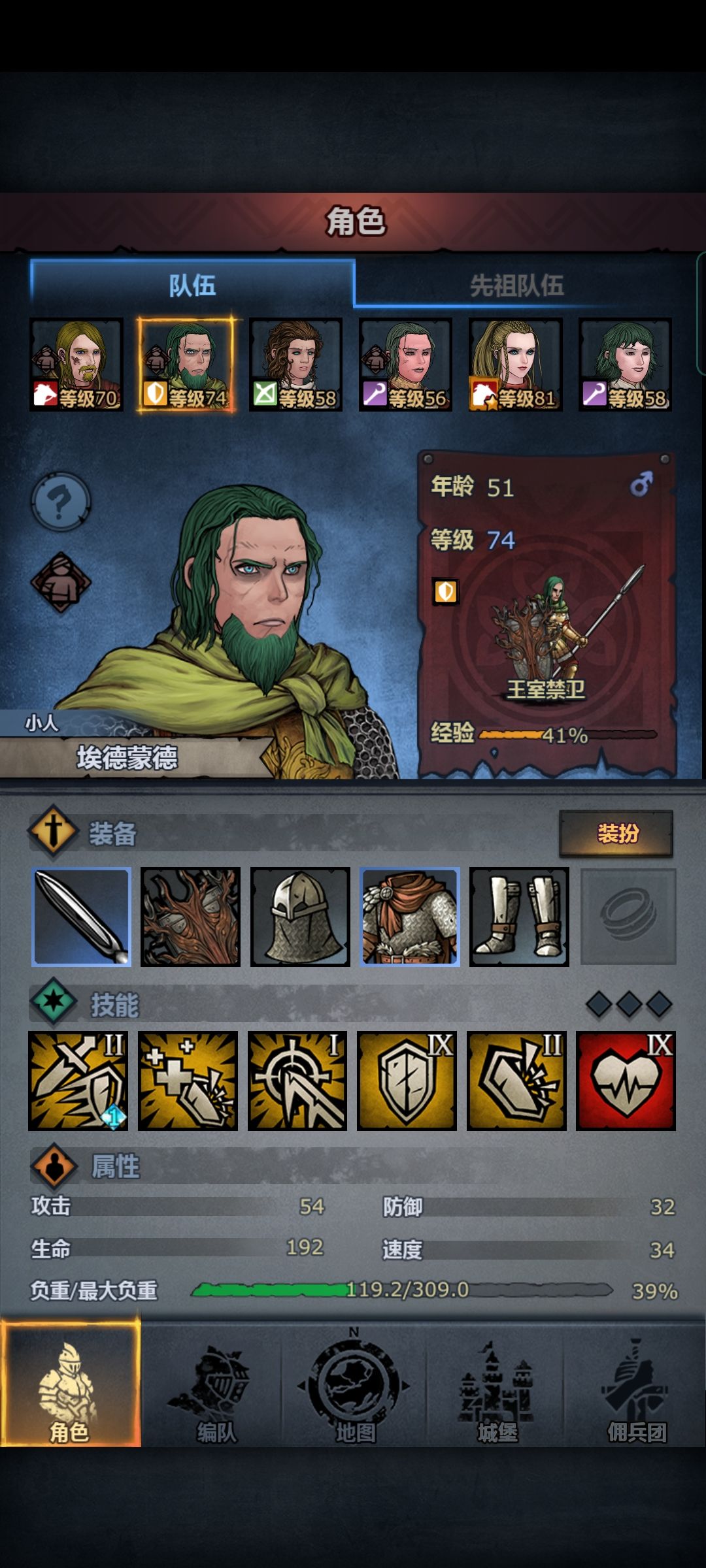
Task: Open the armored boots slot
Action: (x=519, y=917)
